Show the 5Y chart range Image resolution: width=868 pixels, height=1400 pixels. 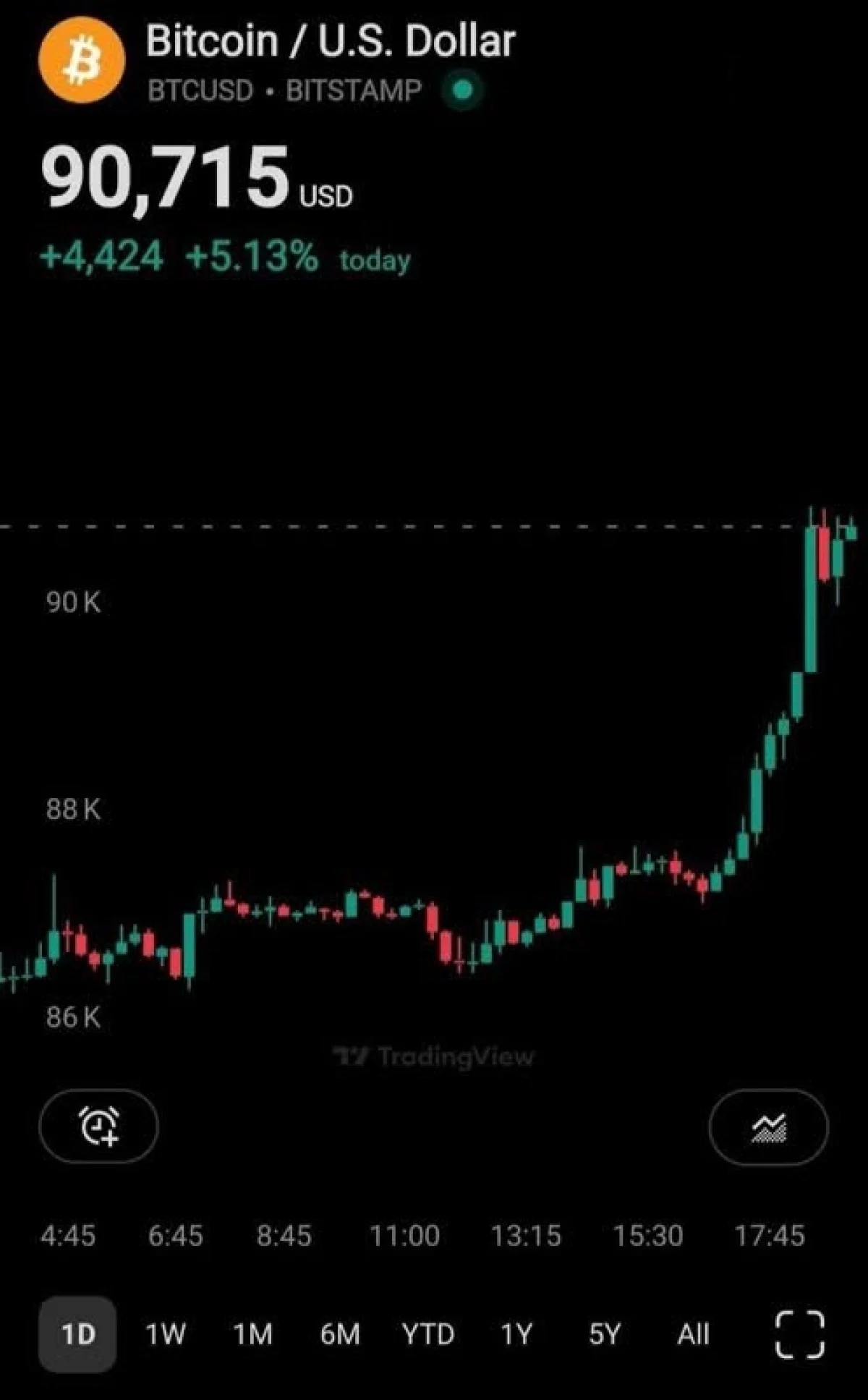coord(604,1333)
